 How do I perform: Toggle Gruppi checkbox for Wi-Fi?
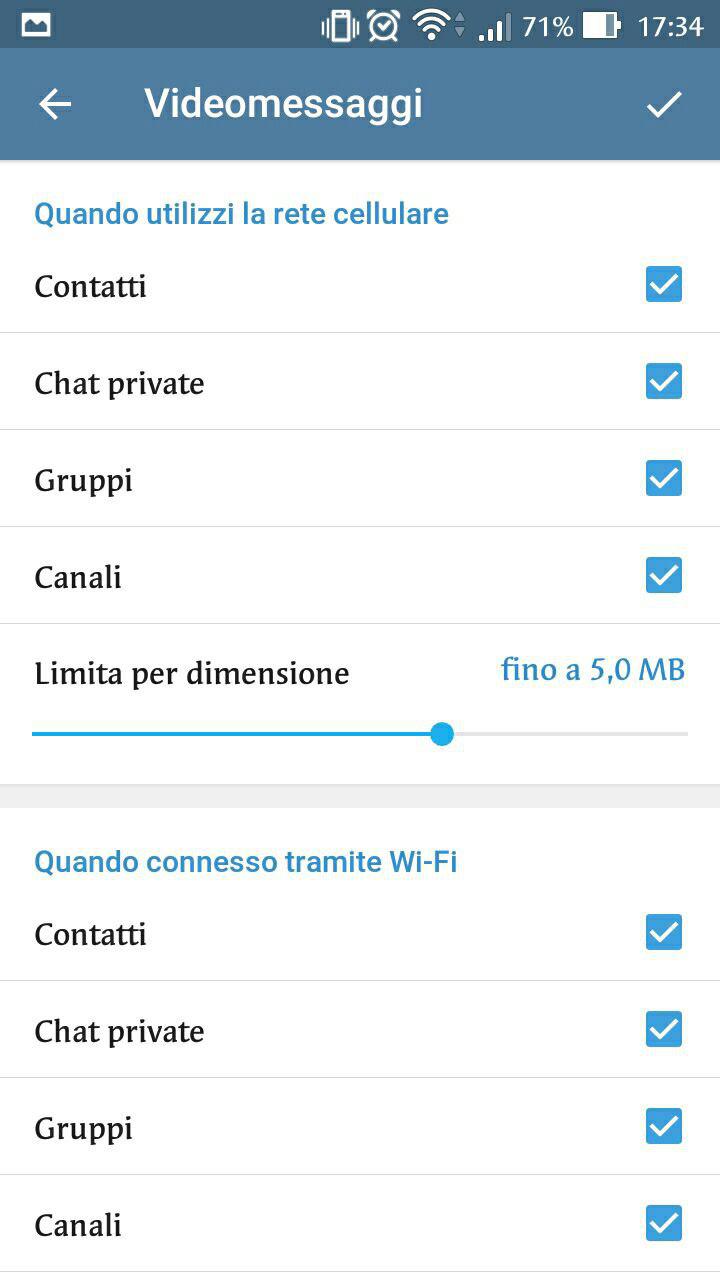pos(664,1127)
